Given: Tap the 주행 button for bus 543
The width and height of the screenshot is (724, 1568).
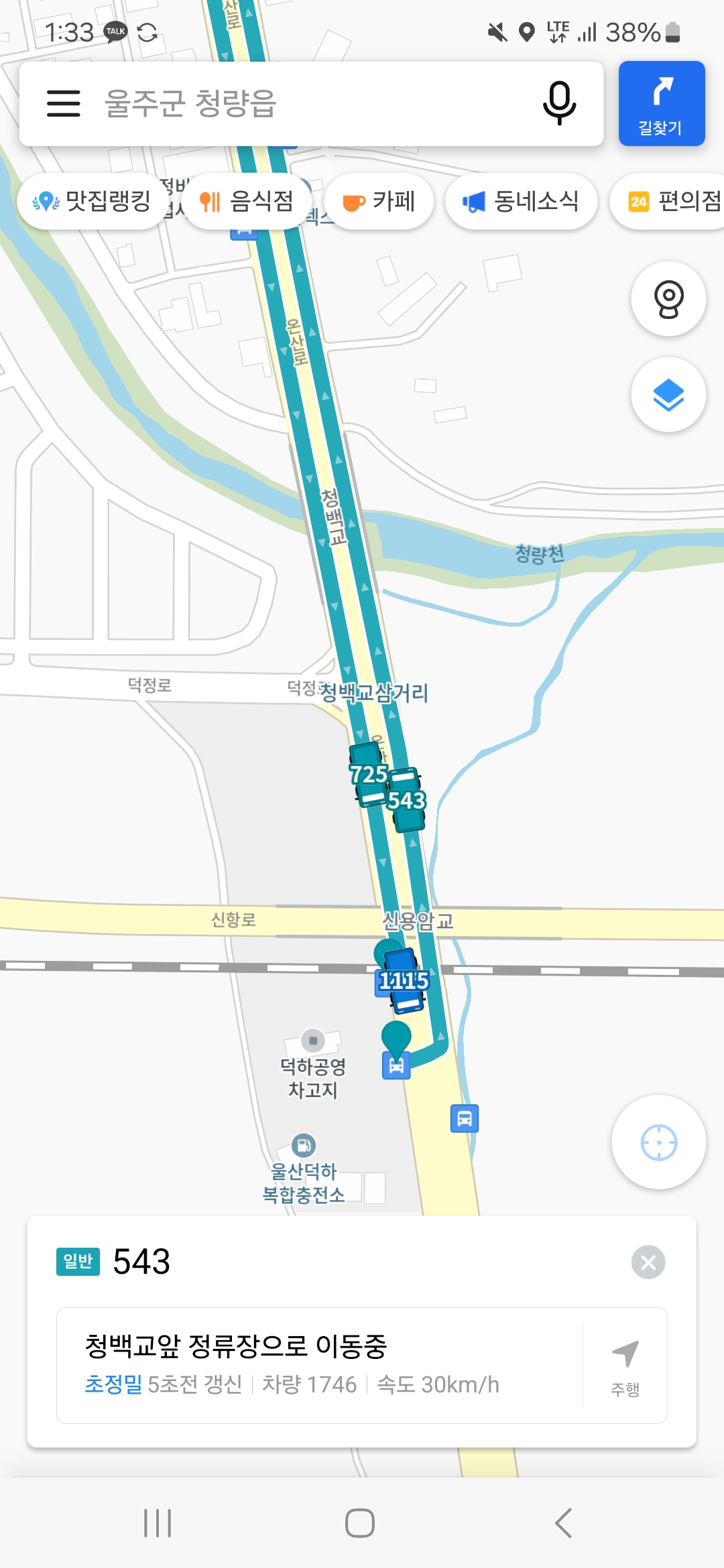Looking at the screenshot, I should (x=625, y=1366).
